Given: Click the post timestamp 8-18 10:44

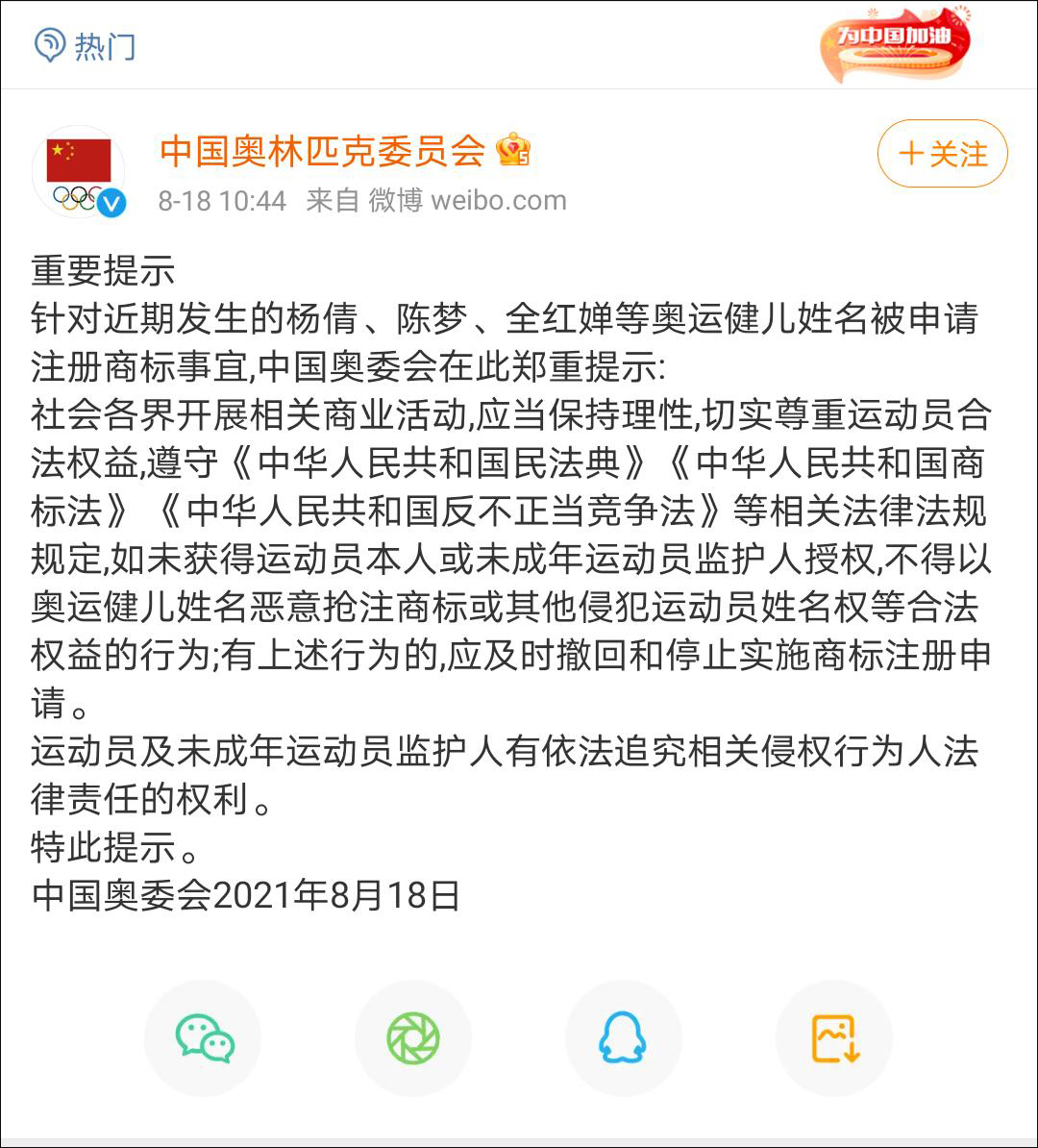Looking at the screenshot, I should tap(222, 201).
